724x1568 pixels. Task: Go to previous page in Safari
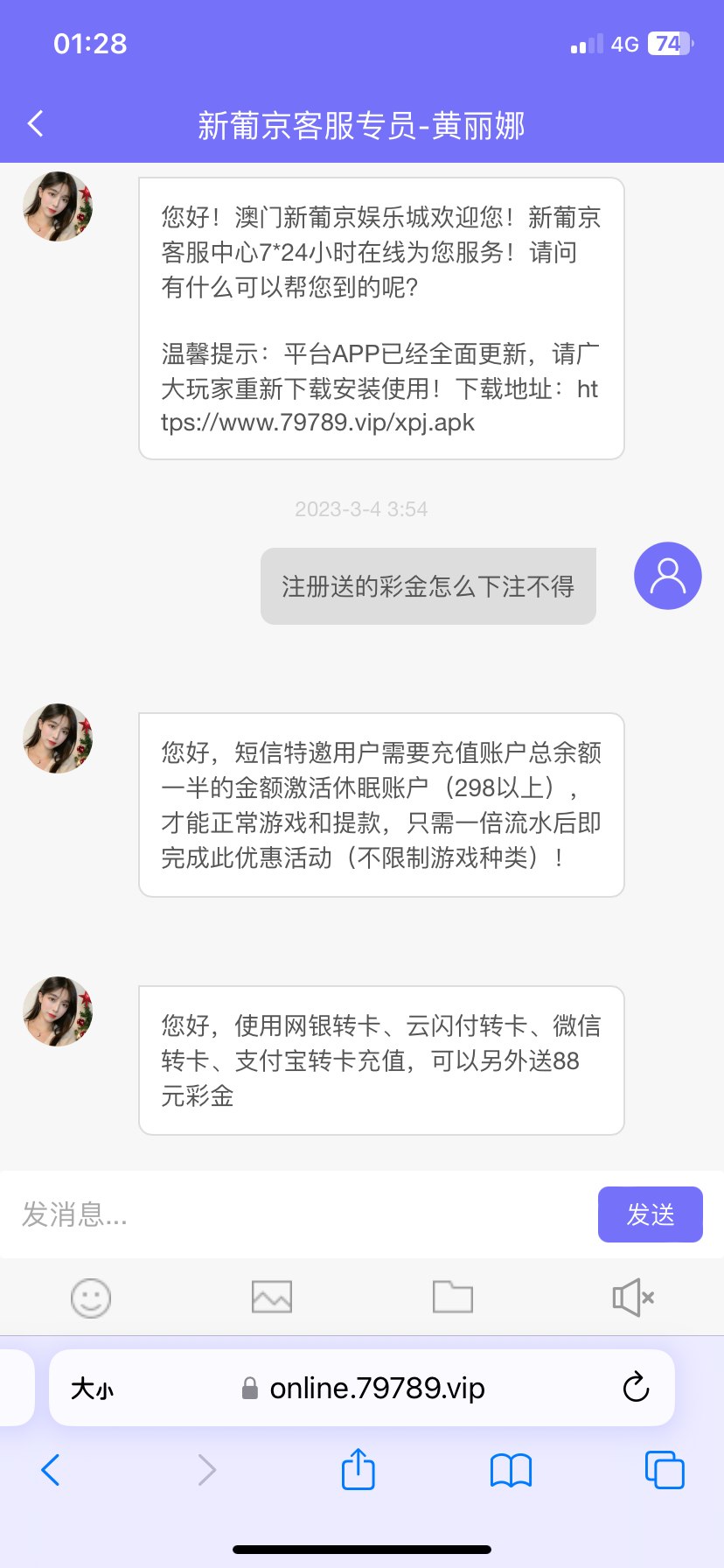pyautogui.click(x=51, y=1470)
